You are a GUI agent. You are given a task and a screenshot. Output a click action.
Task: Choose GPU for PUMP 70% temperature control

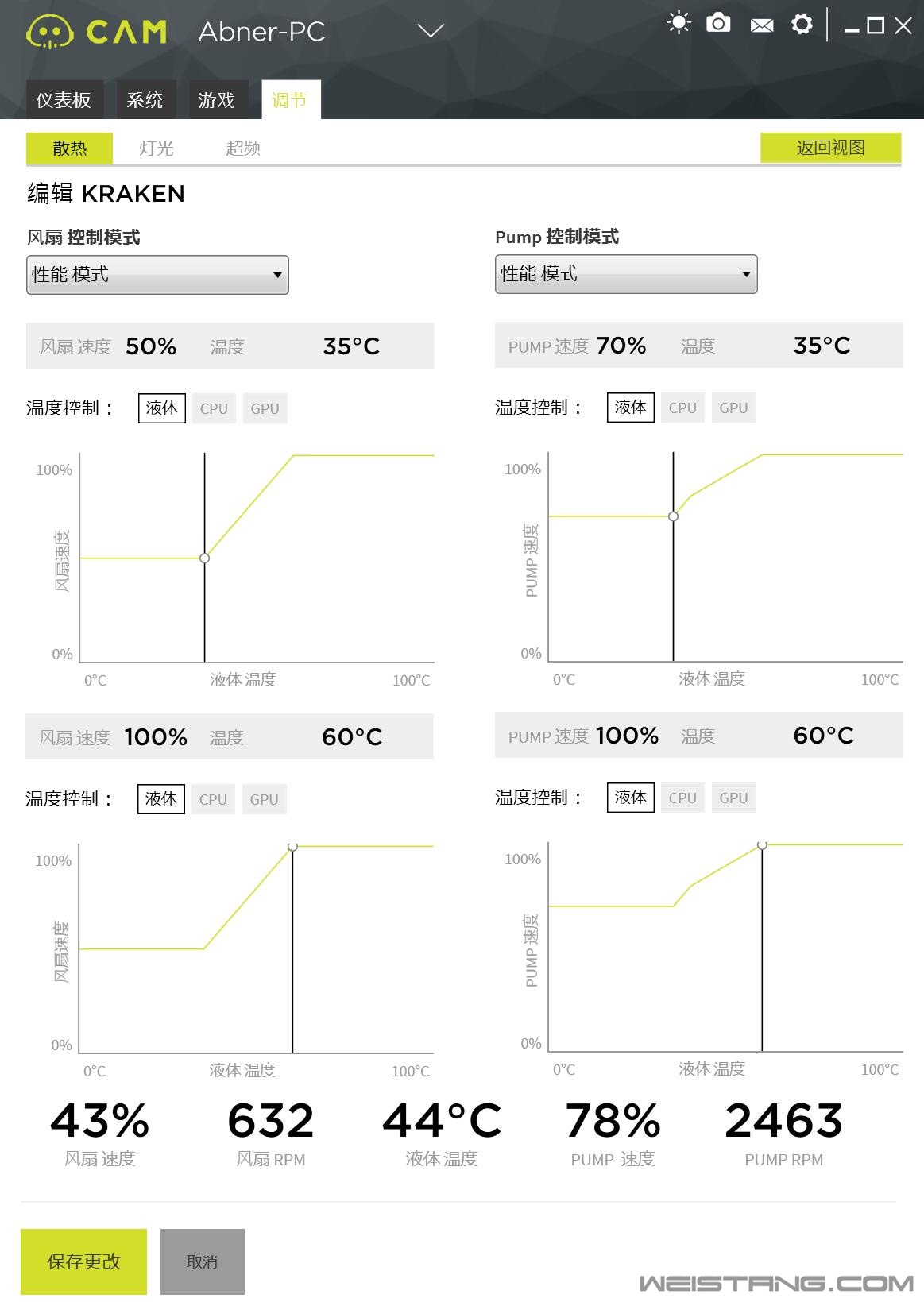[733, 408]
